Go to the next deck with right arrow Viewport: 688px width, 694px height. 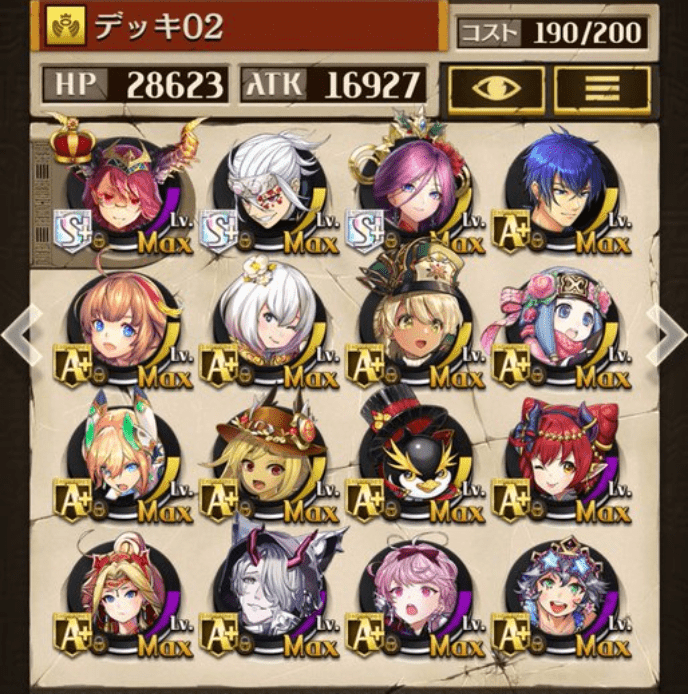(666, 334)
